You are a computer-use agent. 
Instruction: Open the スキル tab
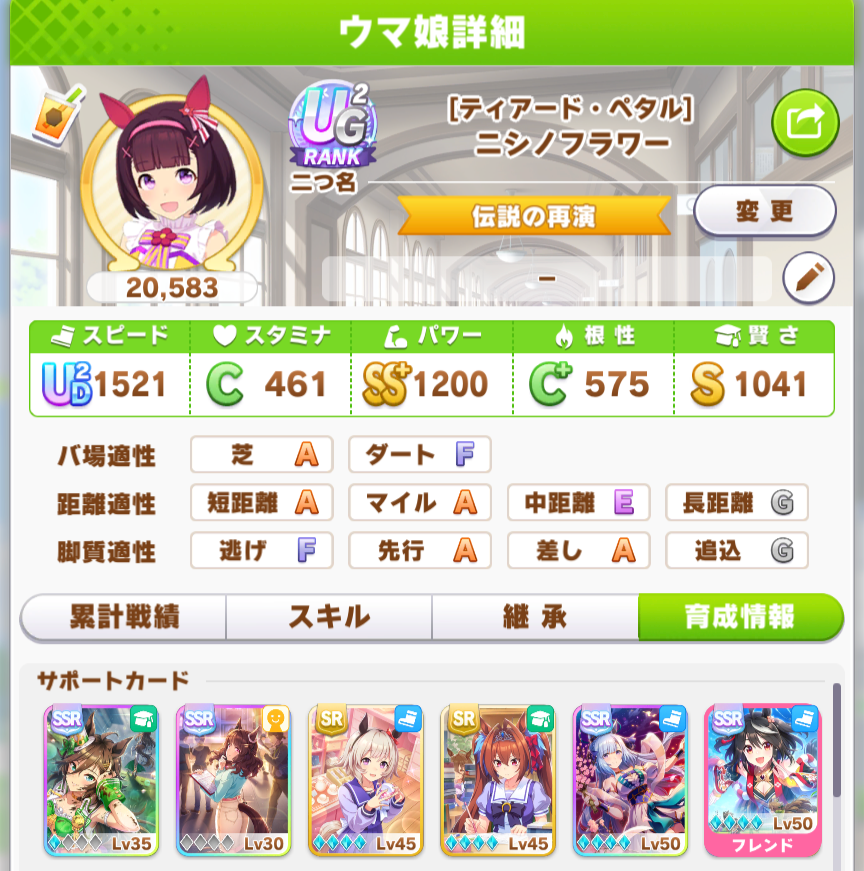click(329, 617)
